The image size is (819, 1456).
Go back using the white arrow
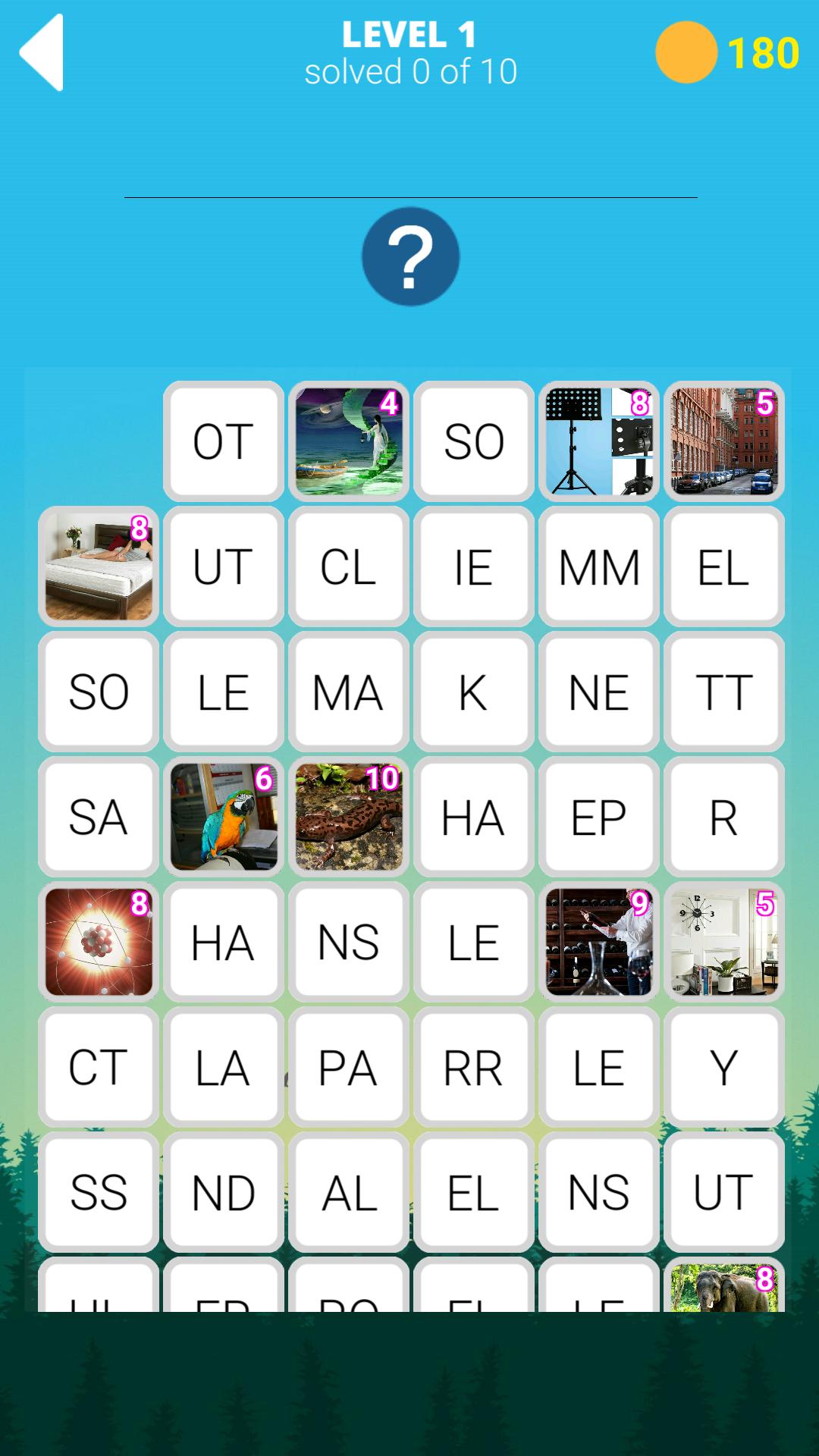pos(42,53)
